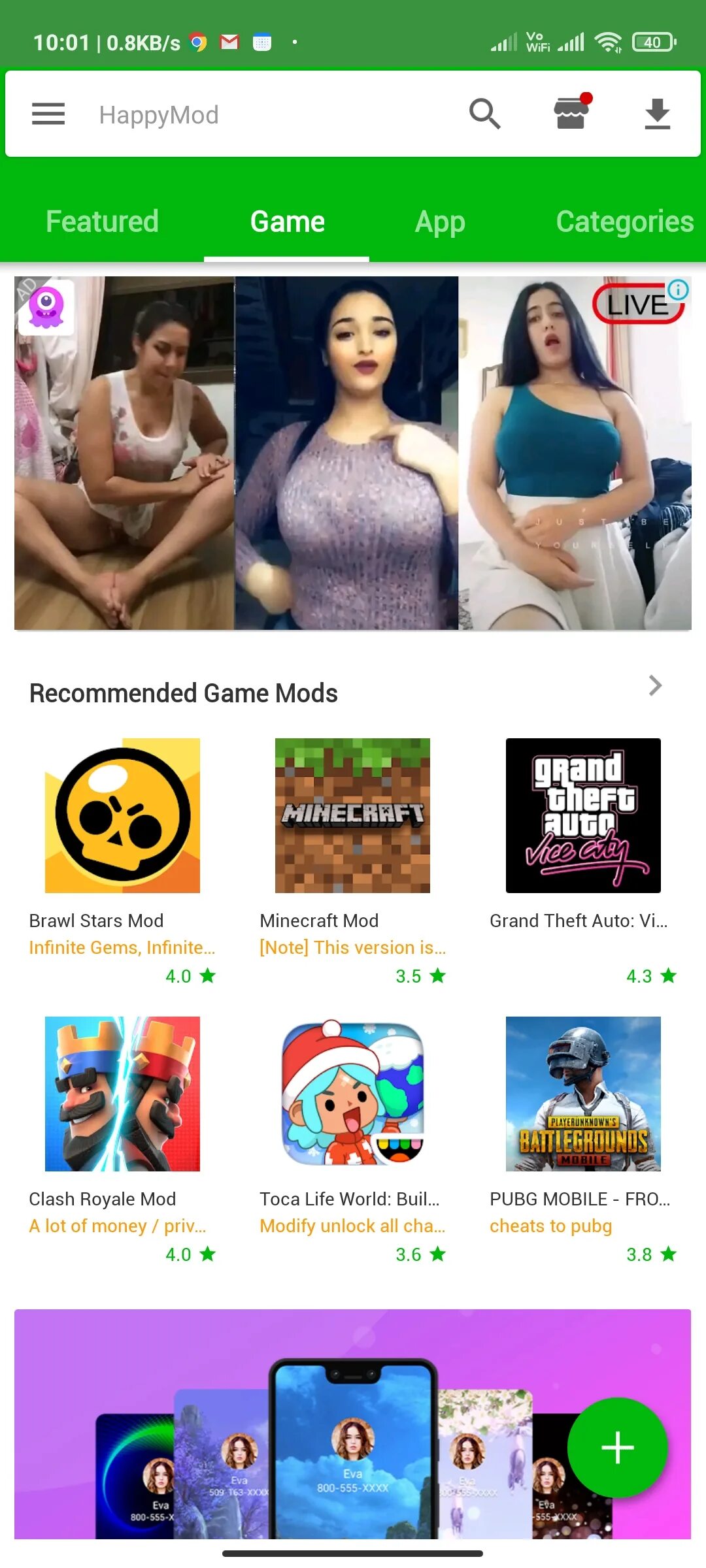Expand Recommended Game Mods with the arrow

pos(655,686)
